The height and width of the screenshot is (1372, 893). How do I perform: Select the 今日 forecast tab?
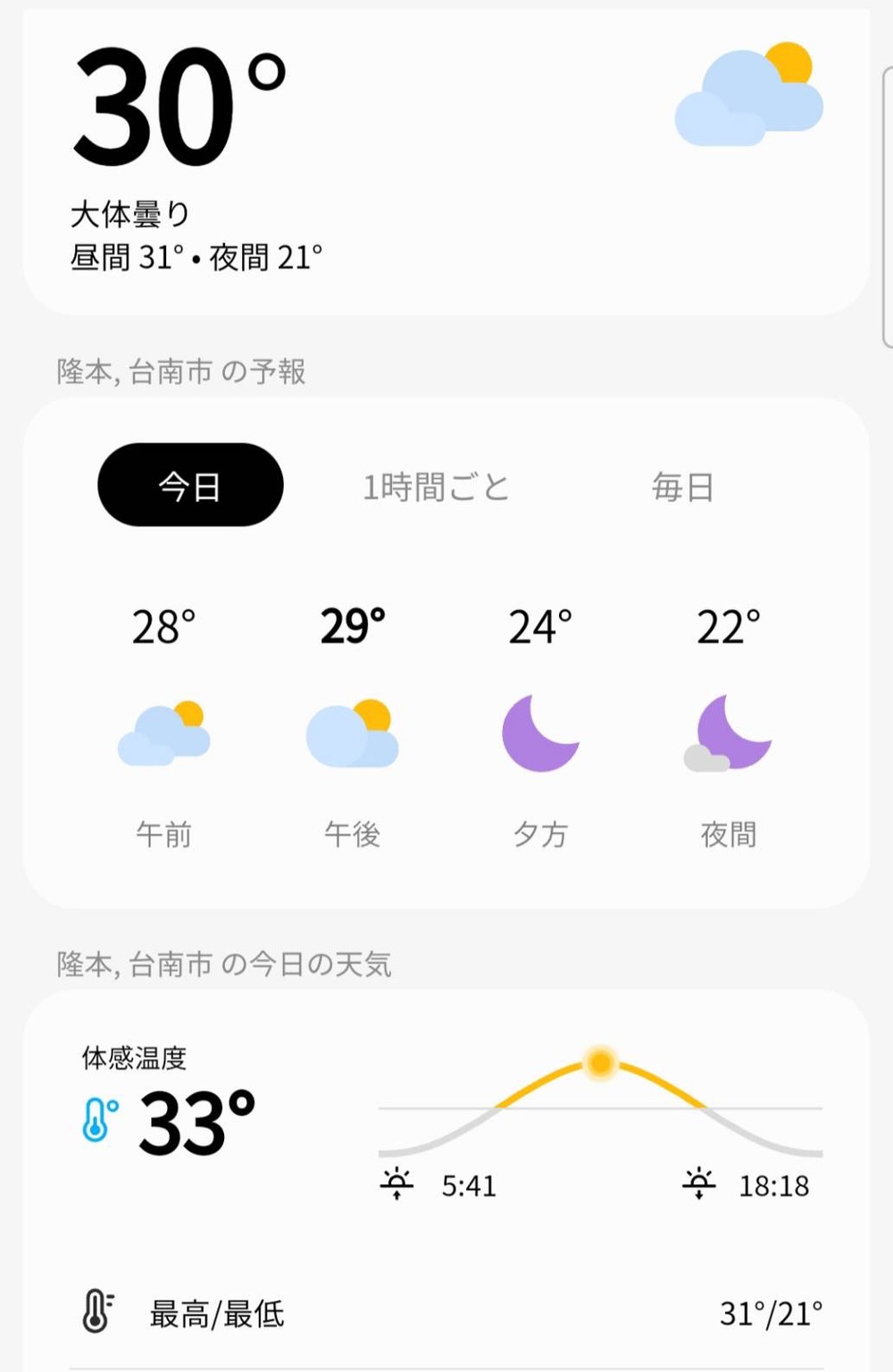[190, 485]
